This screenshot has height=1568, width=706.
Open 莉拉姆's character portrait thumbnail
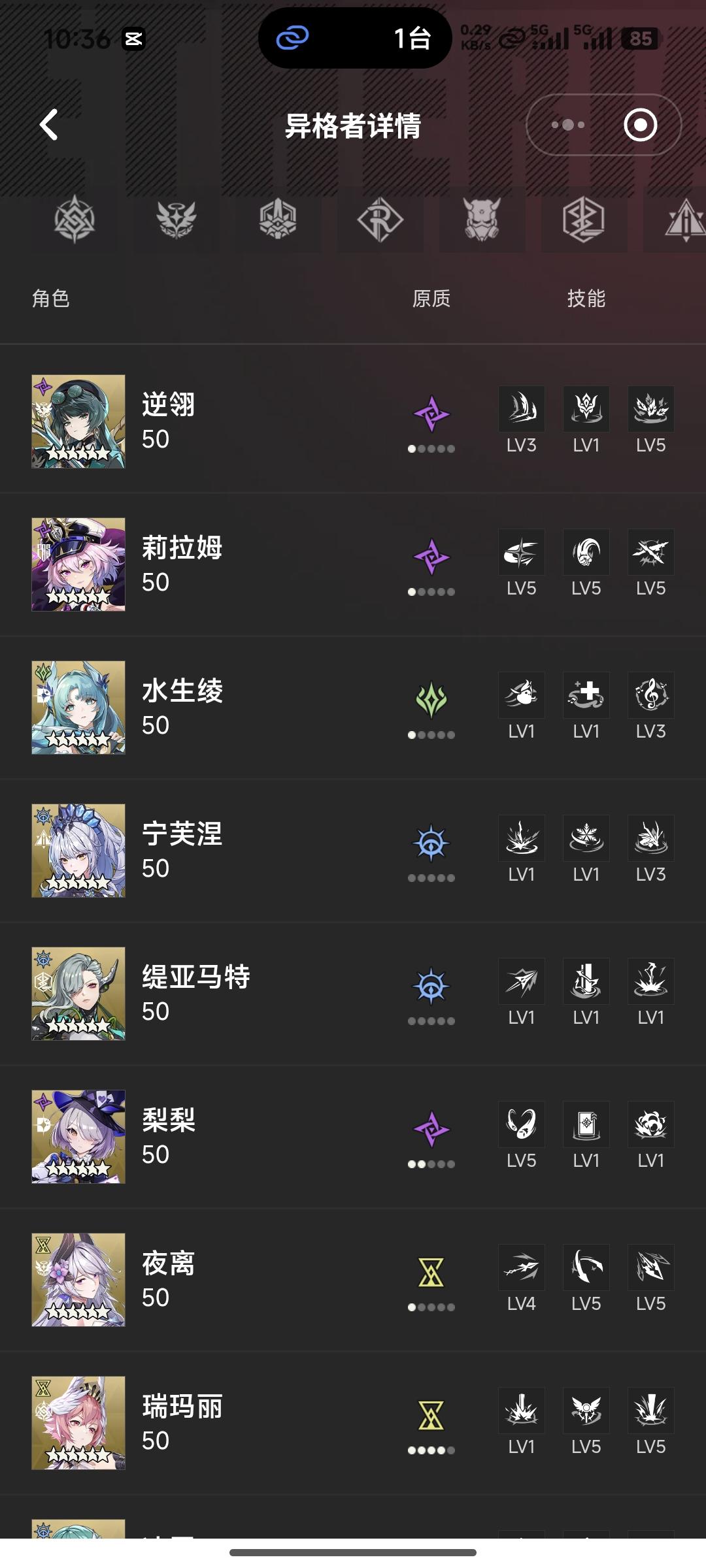coord(78,565)
